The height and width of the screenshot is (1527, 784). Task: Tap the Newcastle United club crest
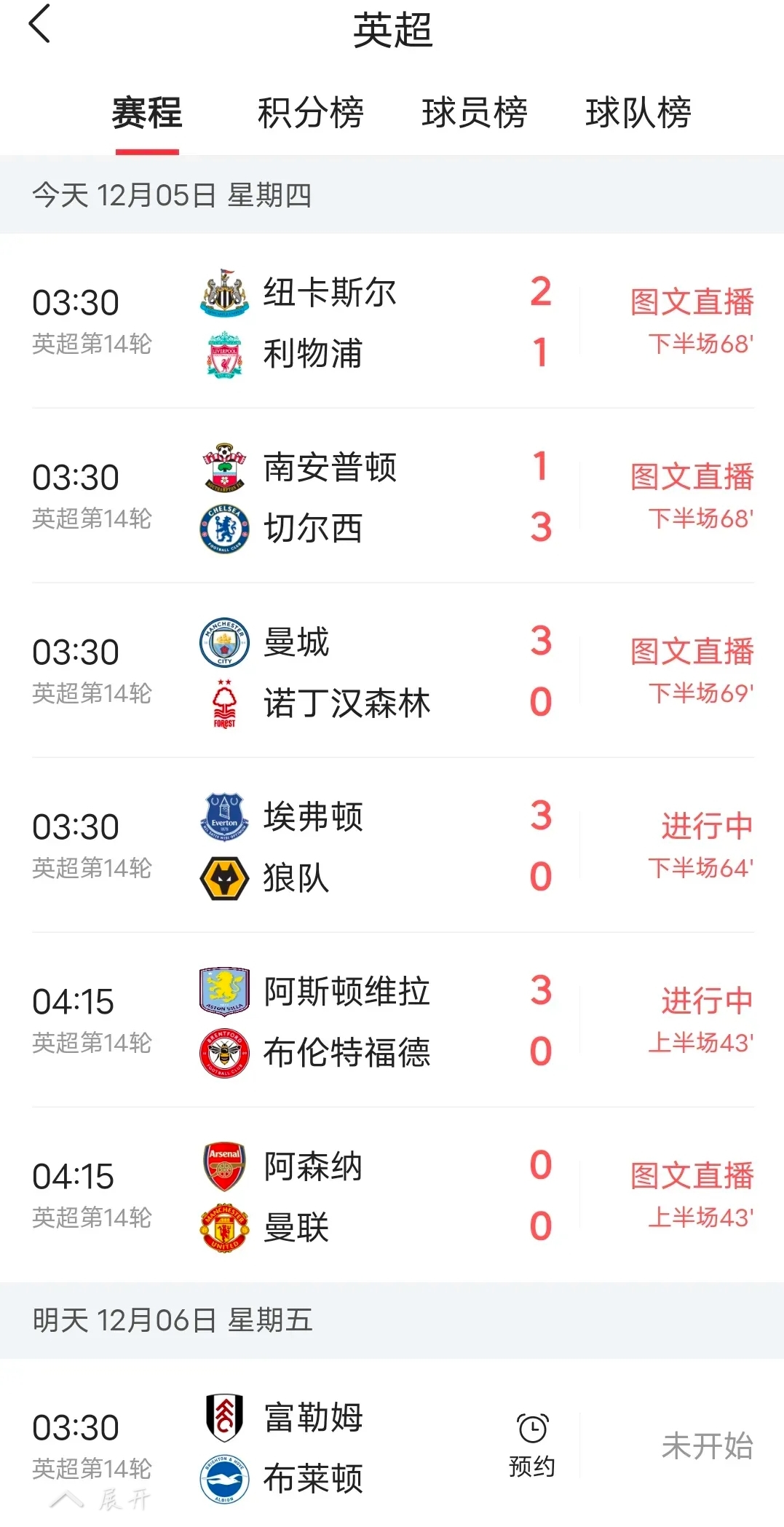[x=223, y=293]
